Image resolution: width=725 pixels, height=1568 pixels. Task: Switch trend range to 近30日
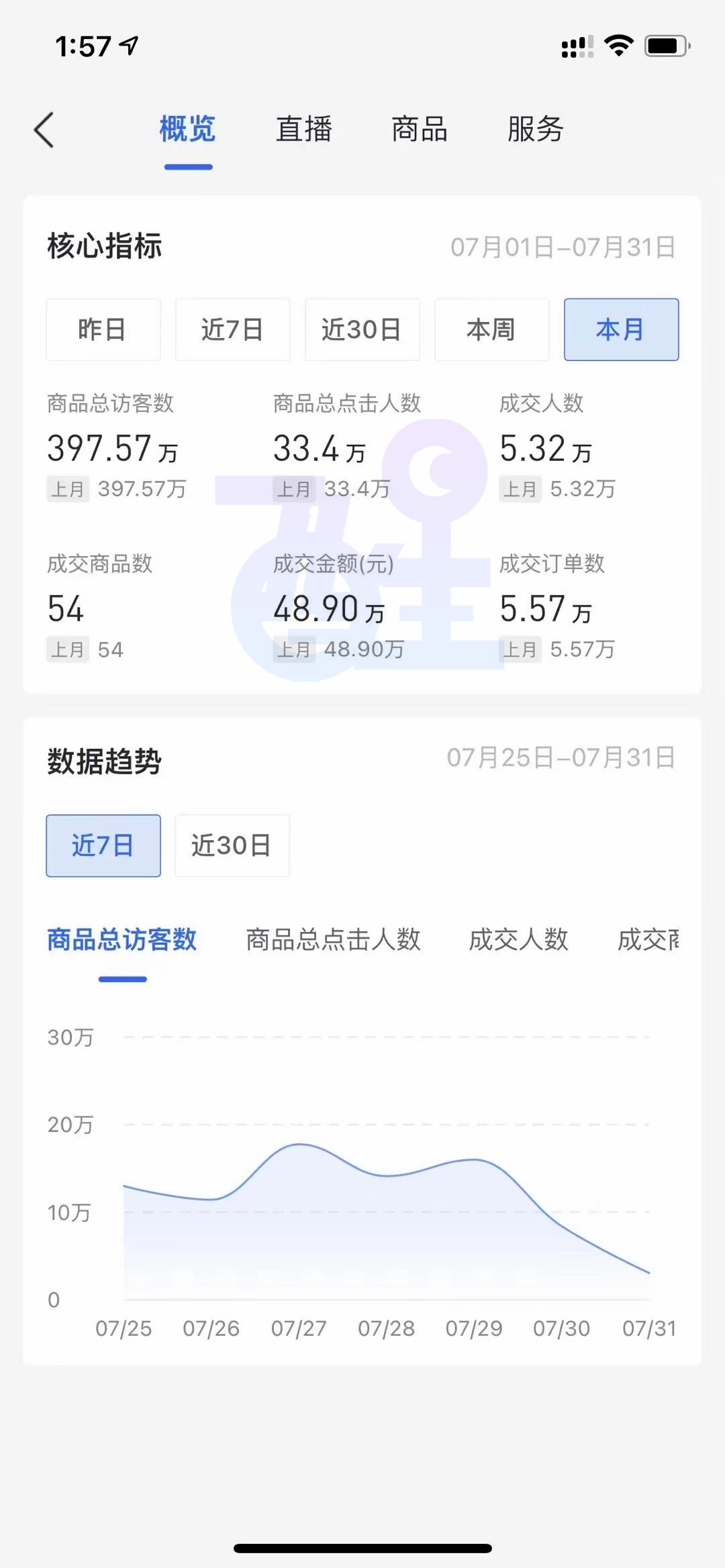tap(232, 845)
